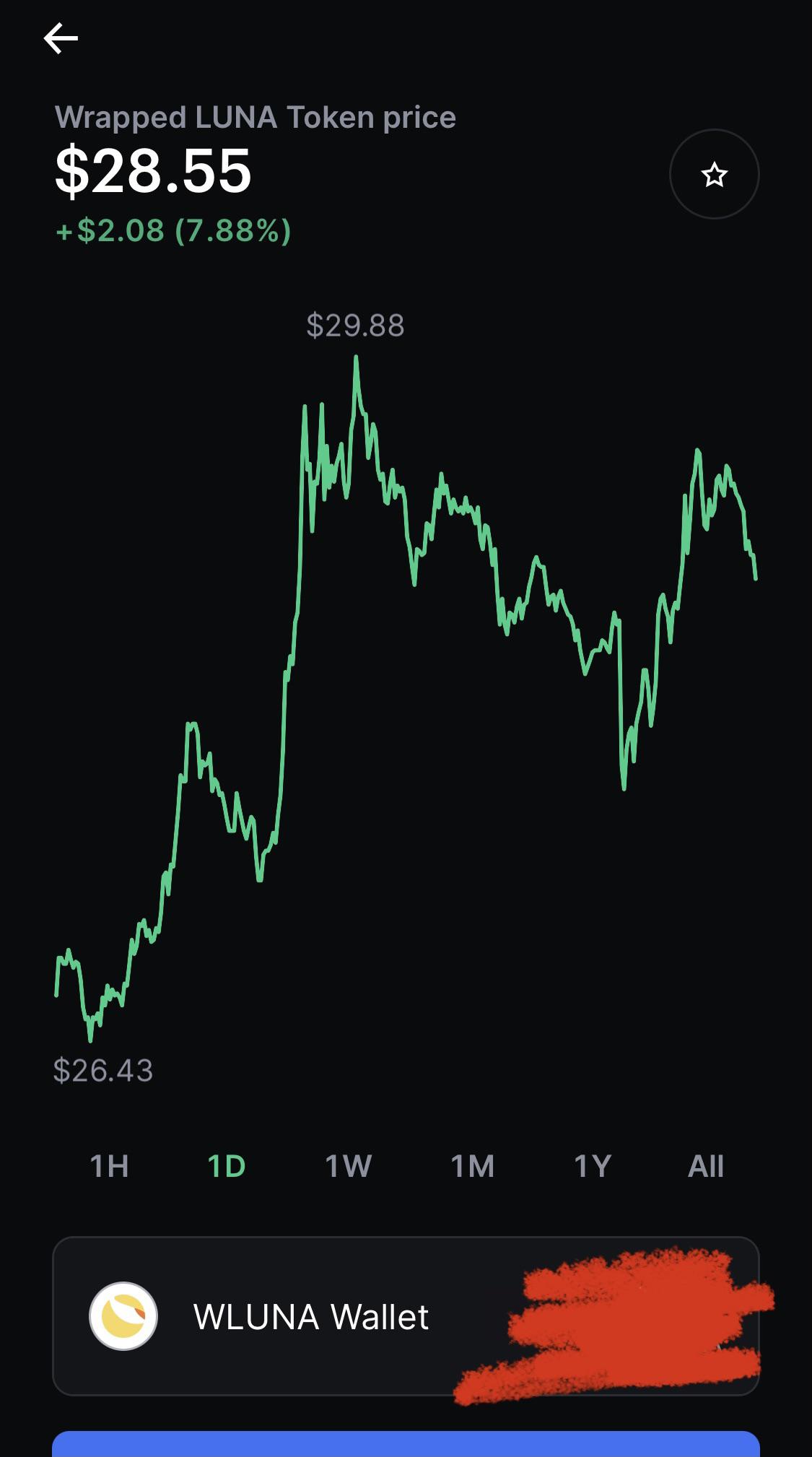Select the $29.88 high price label
This screenshot has height=1457, width=812.
355,326
